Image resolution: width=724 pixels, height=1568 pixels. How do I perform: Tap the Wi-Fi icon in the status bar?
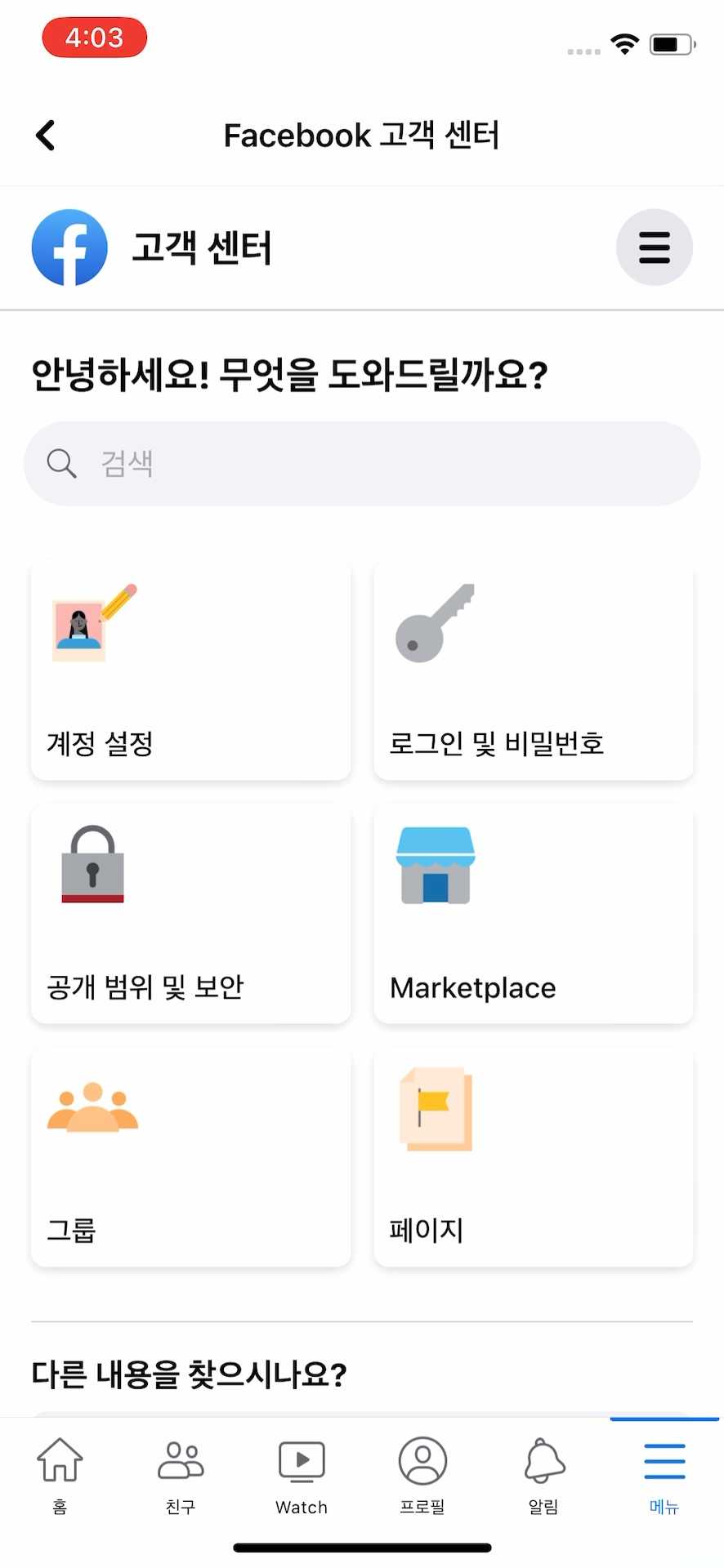coord(624,45)
